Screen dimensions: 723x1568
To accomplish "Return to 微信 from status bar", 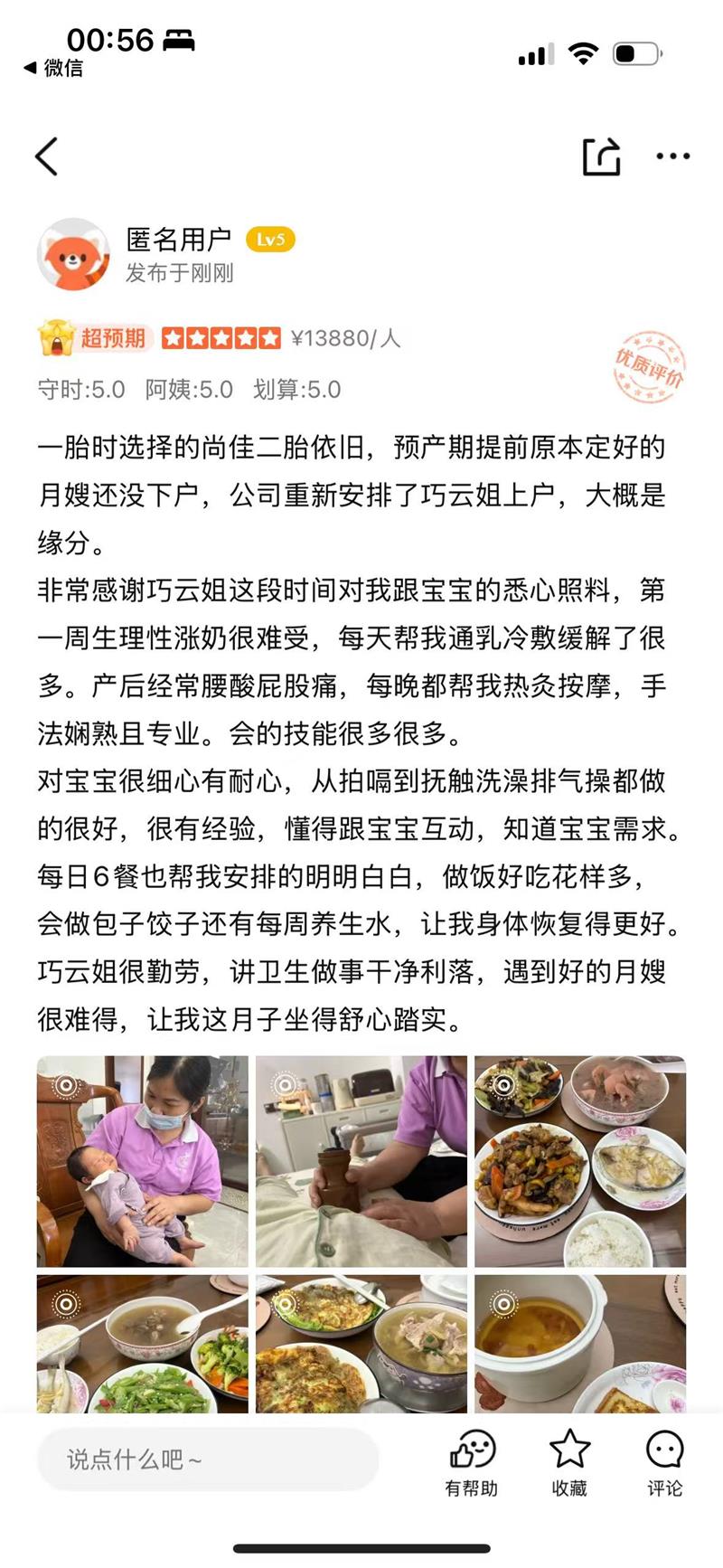I will [54, 68].
